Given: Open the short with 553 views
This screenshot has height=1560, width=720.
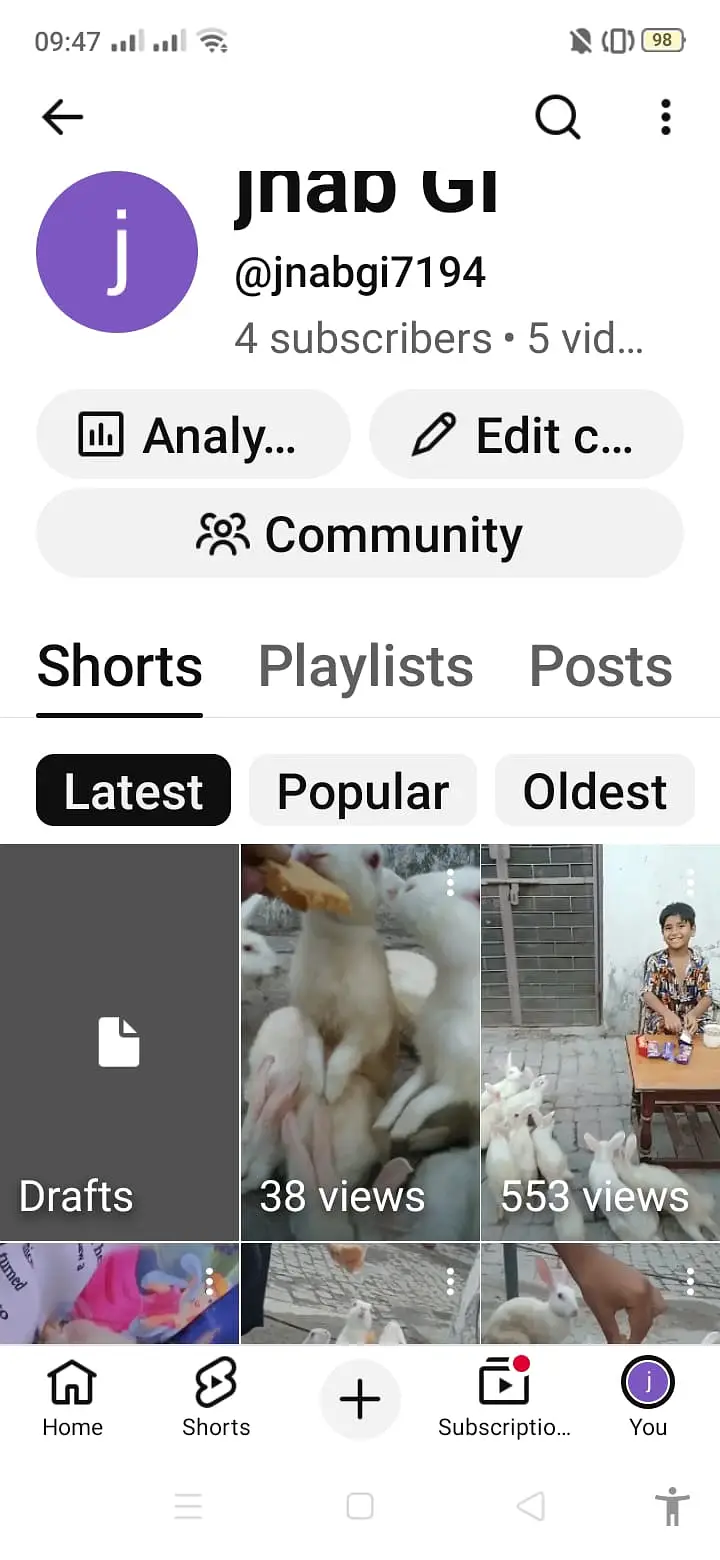Looking at the screenshot, I should coord(600,1042).
